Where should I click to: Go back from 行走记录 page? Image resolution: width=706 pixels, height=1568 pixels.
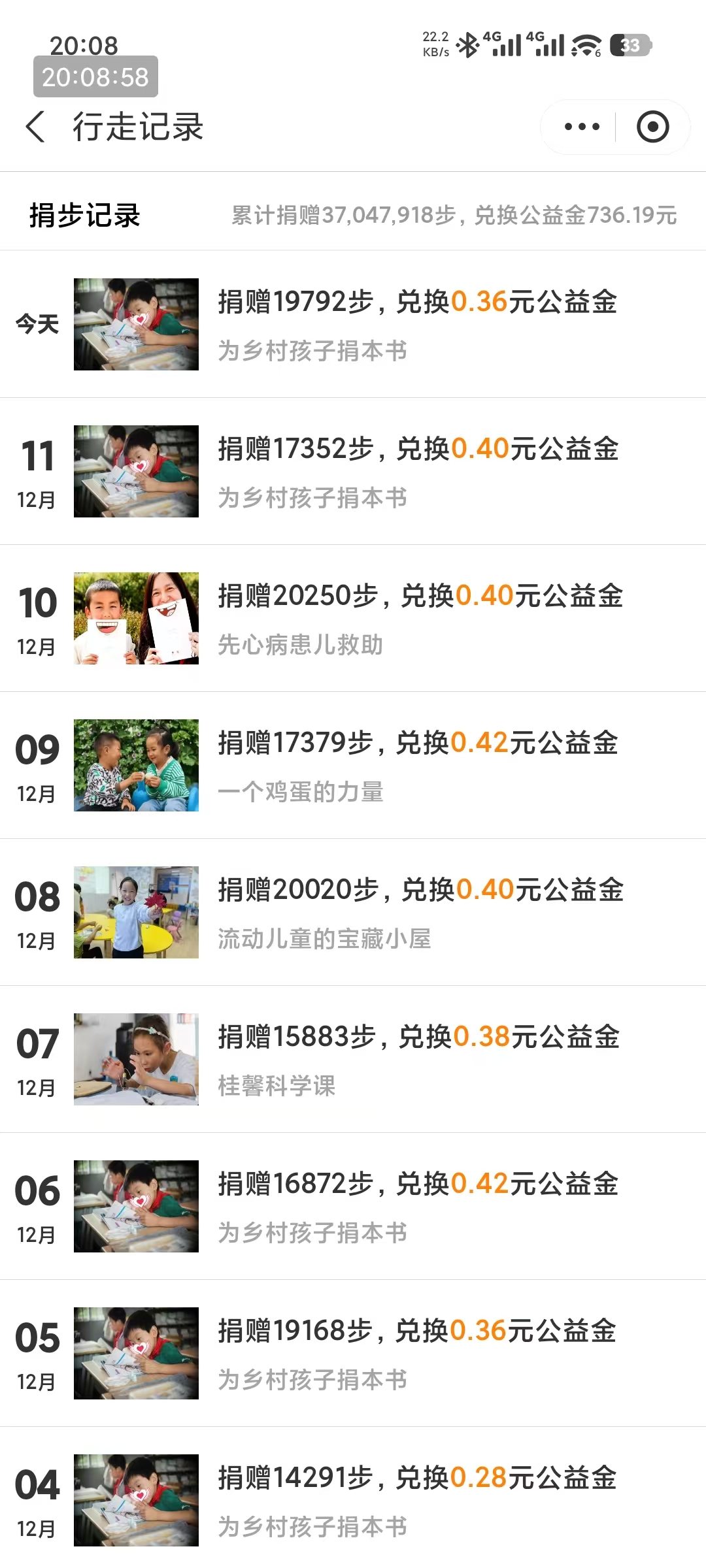(36, 127)
